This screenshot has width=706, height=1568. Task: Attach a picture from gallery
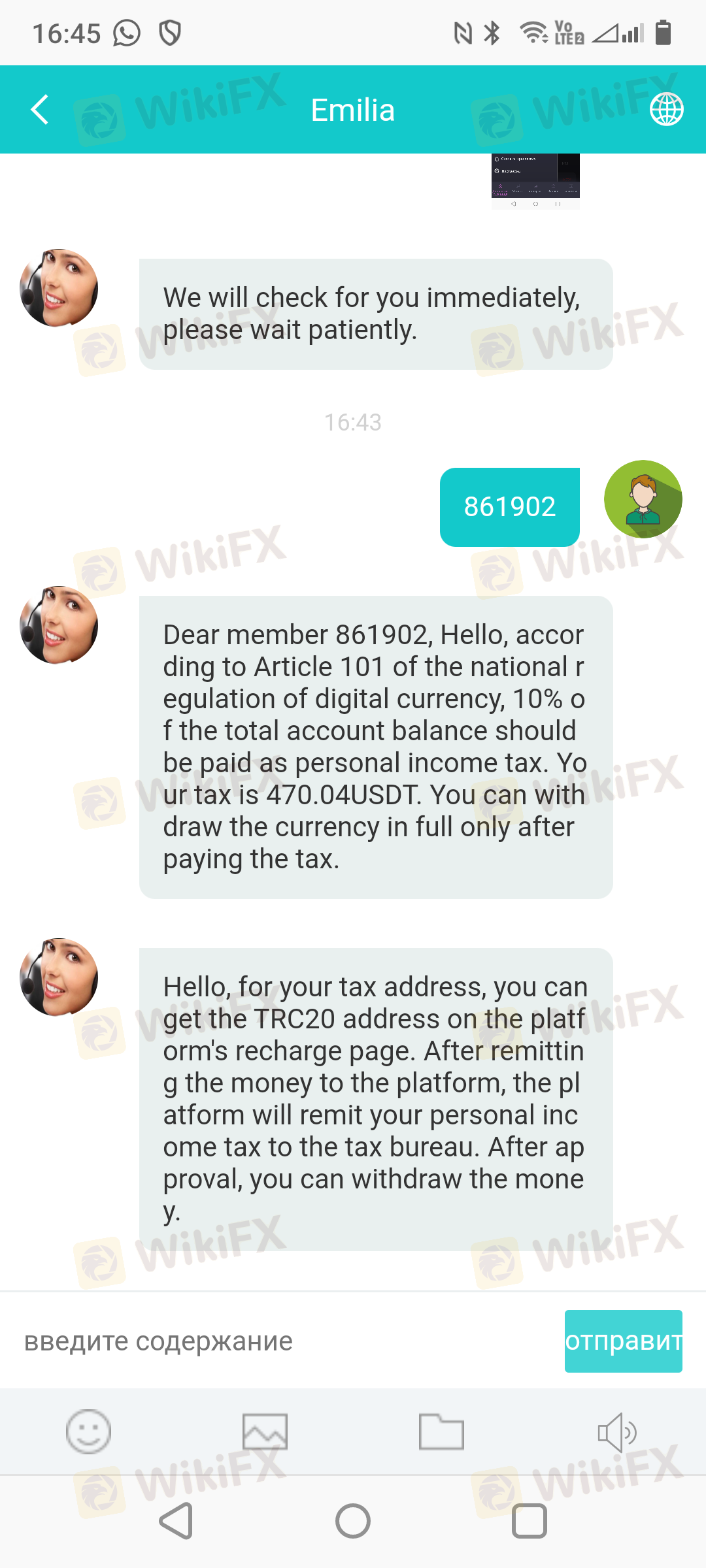coord(265,1431)
